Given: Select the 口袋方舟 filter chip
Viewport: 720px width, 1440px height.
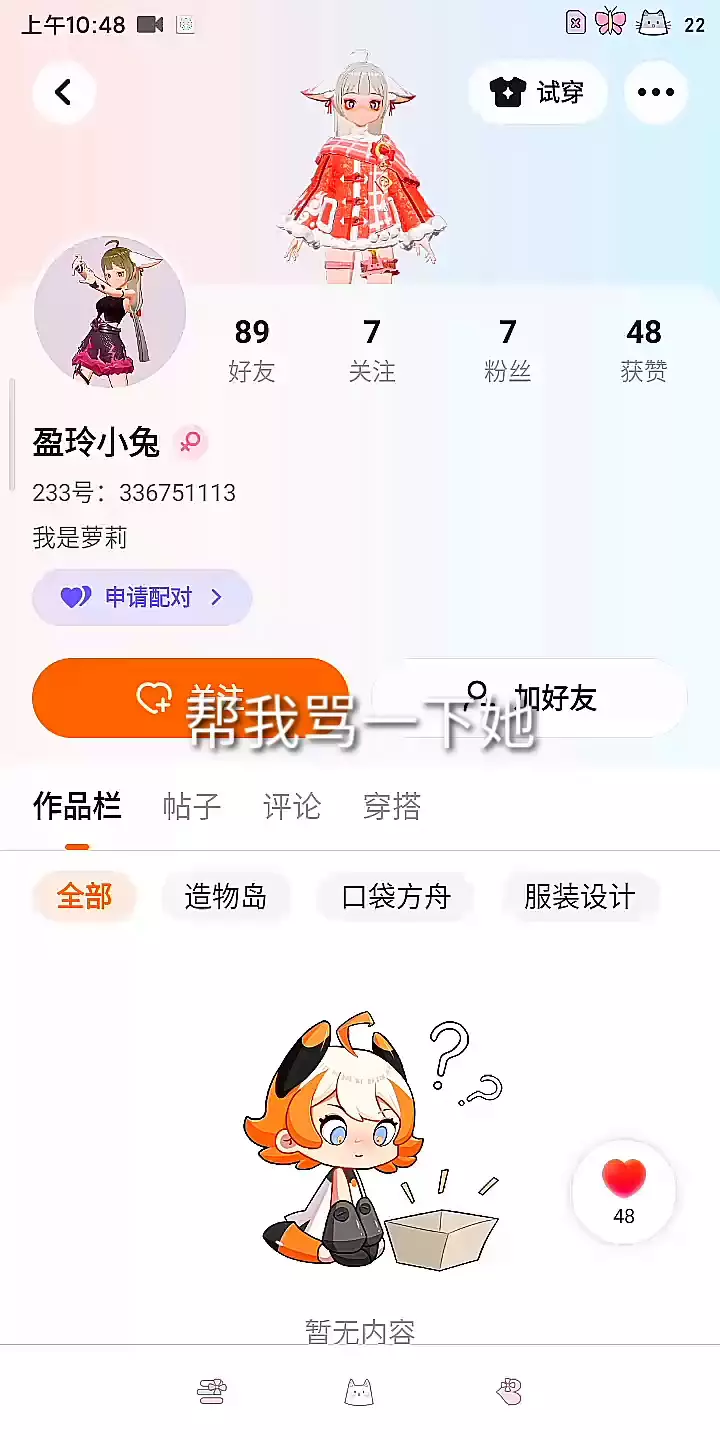Looking at the screenshot, I should pos(396,896).
